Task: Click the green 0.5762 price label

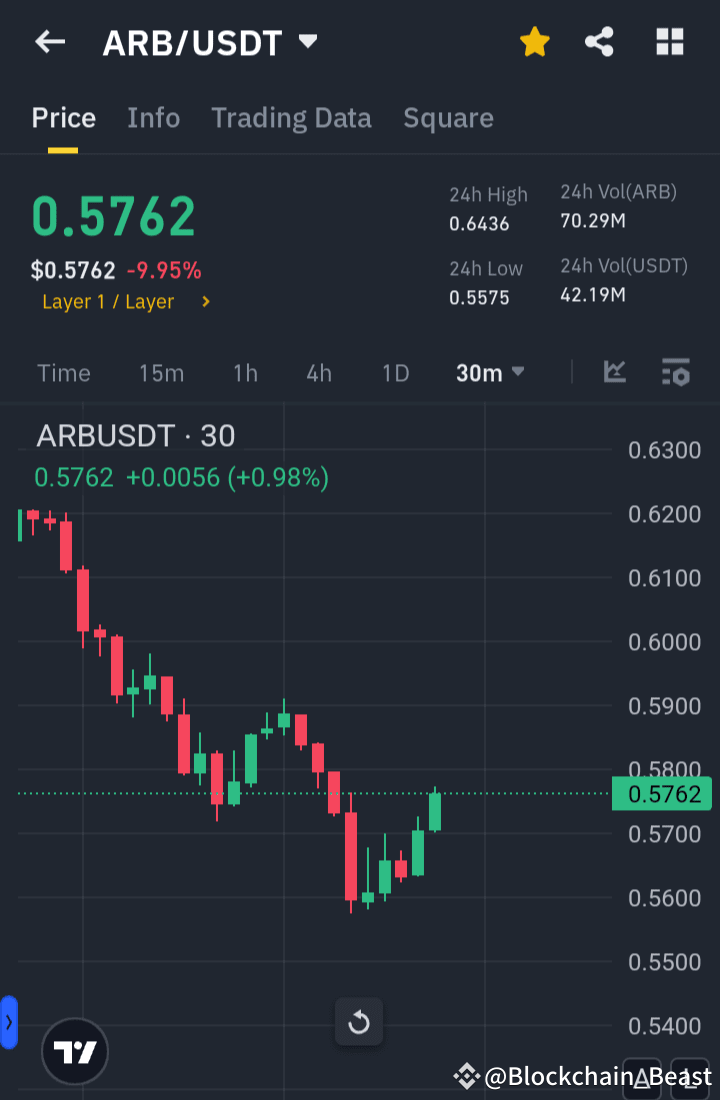Action: click(x=663, y=793)
